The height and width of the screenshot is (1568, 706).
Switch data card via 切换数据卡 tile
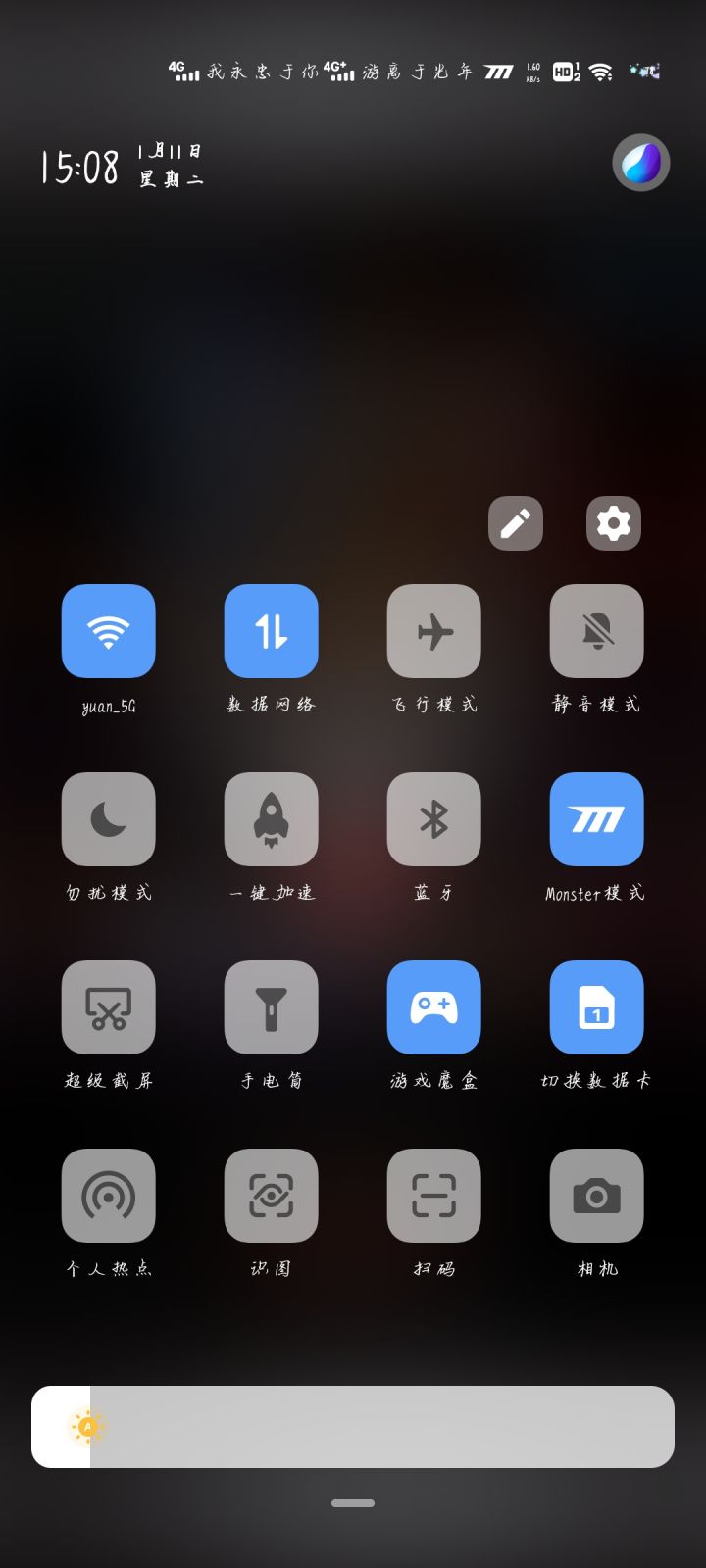[x=596, y=1007]
